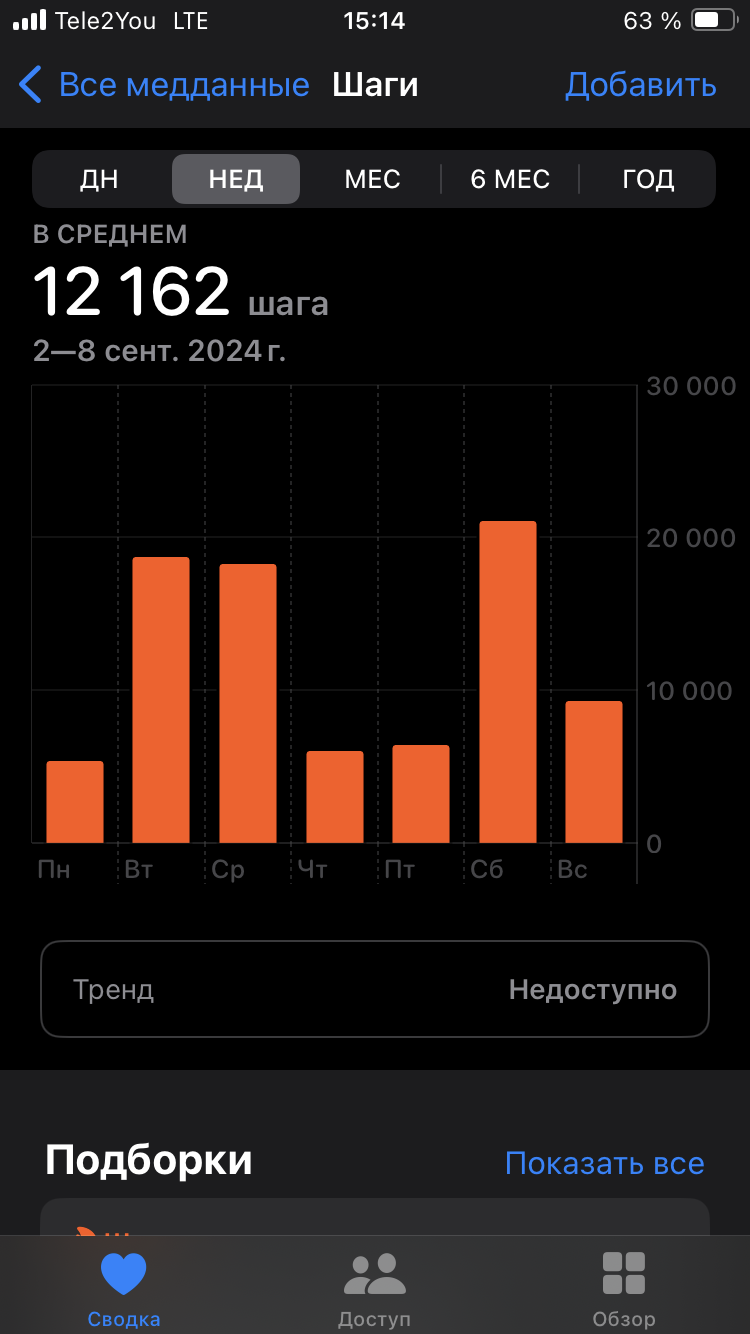Image resolution: width=750 pixels, height=1334 pixels.
Task: Tap Показать все next to Подборки
Action: point(604,1163)
